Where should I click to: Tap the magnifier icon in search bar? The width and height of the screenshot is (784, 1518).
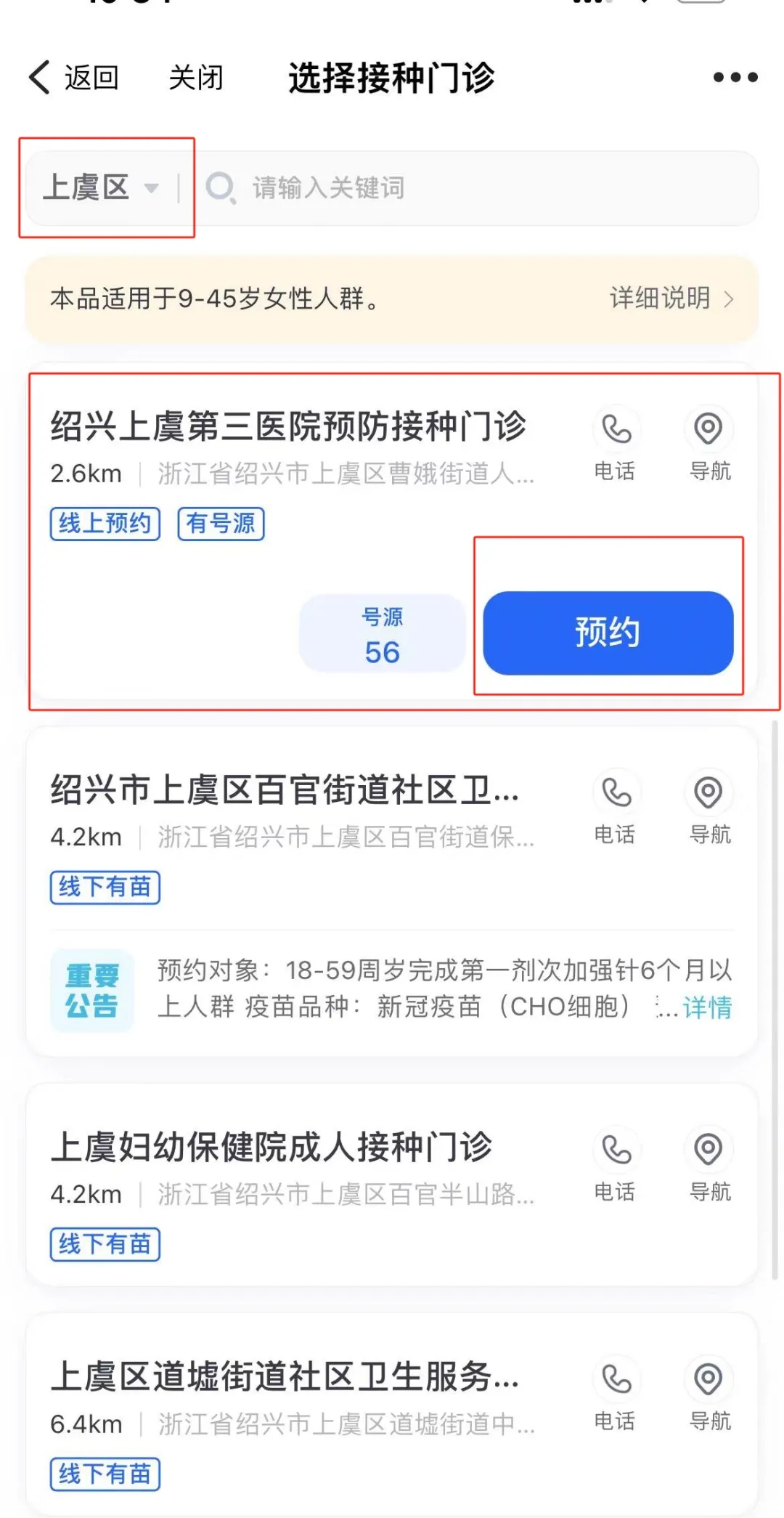[x=221, y=188]
